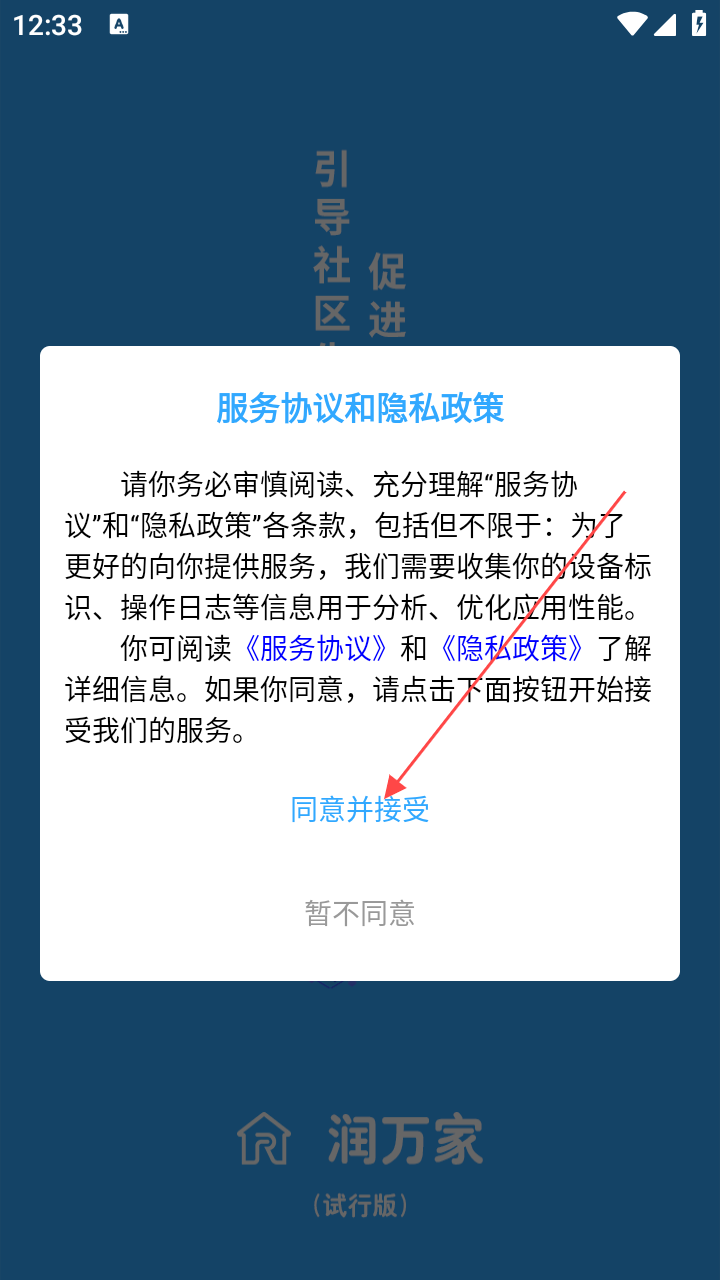Open the 《服务协议》 link

[316, 648]
